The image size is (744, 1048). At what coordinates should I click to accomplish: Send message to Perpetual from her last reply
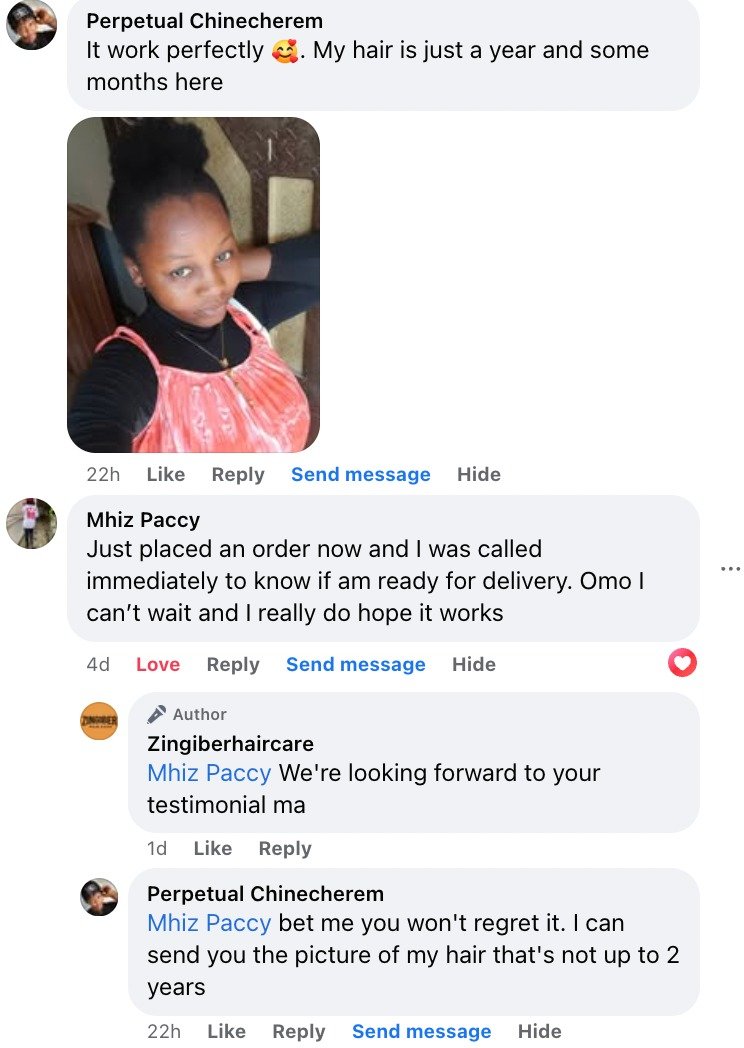[421, 1032]
